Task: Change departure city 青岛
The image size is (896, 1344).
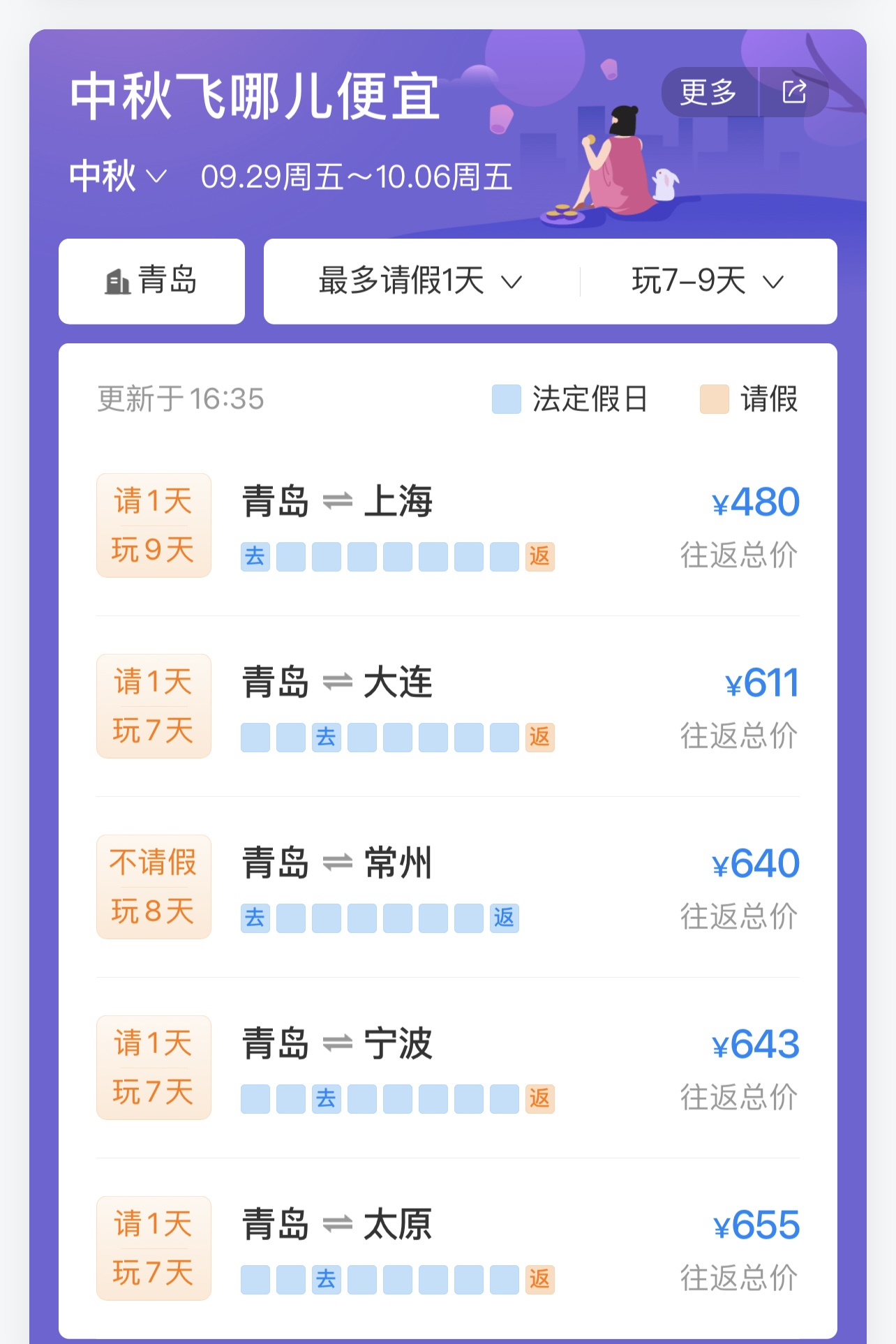Action: click(151, 281)
